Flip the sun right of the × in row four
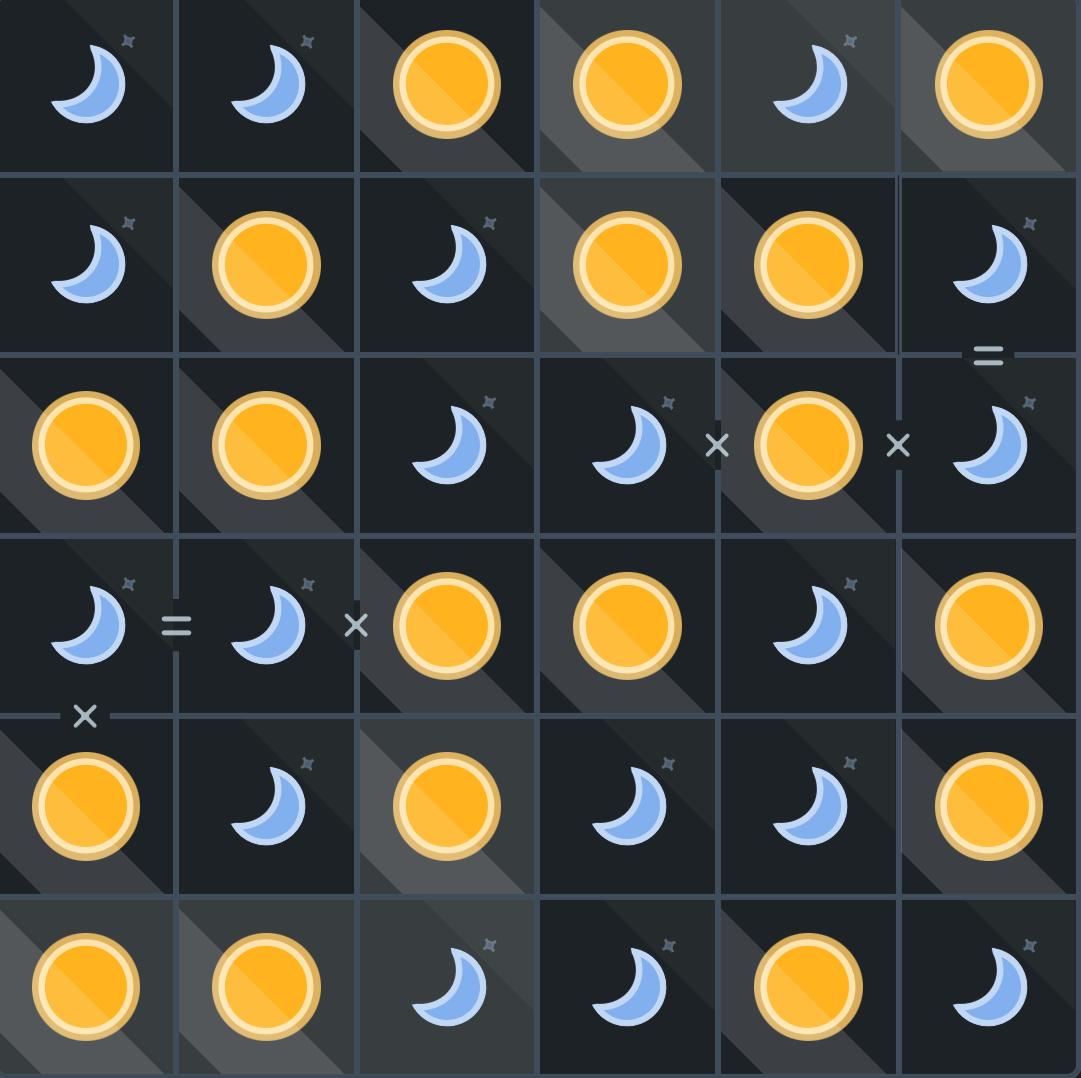This screenshot has width=1081, height=1078. pyautogui.click(x=446, y=626)
